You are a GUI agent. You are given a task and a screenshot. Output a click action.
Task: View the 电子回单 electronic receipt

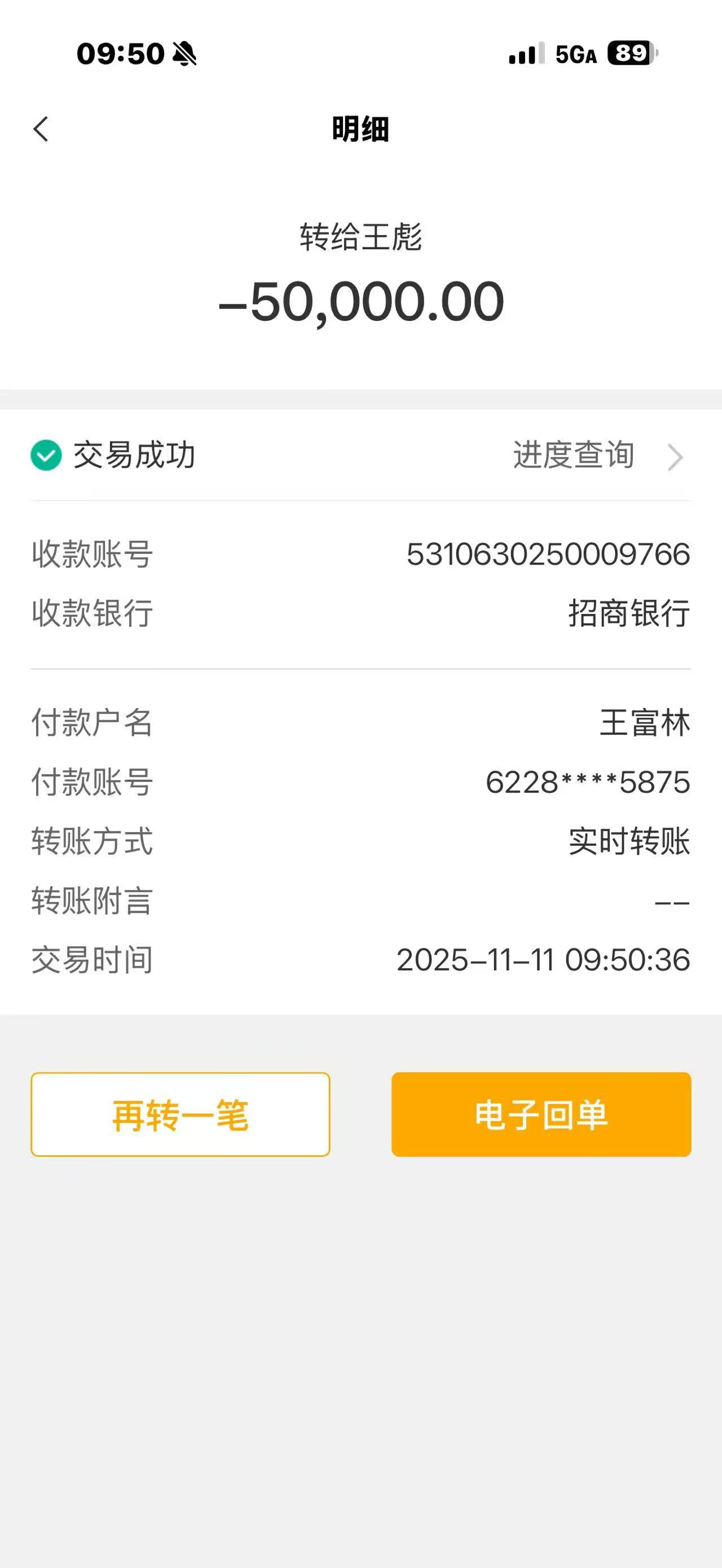pyautogui.click(x=540, y=1115)
